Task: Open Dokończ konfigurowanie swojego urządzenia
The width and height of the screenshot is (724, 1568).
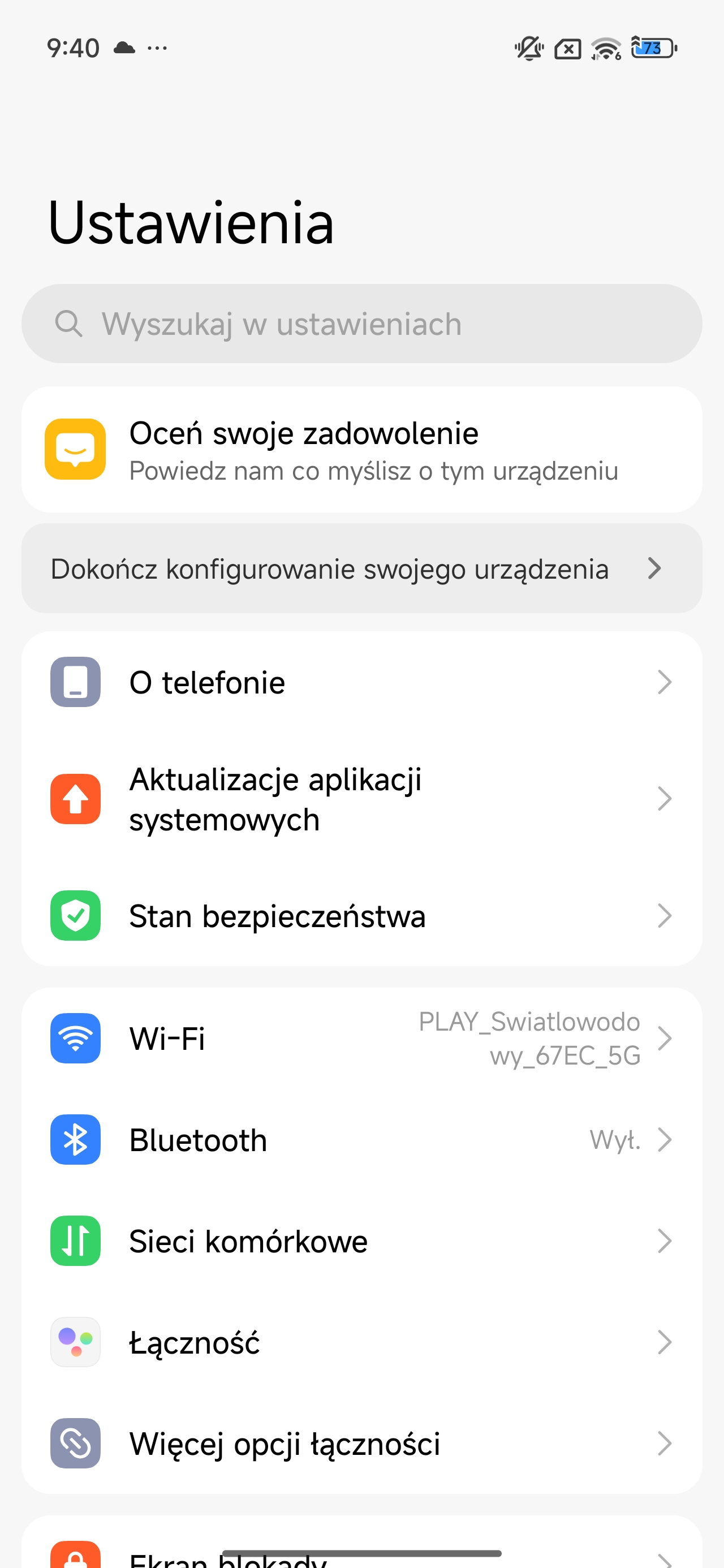Action: point(361,568)
